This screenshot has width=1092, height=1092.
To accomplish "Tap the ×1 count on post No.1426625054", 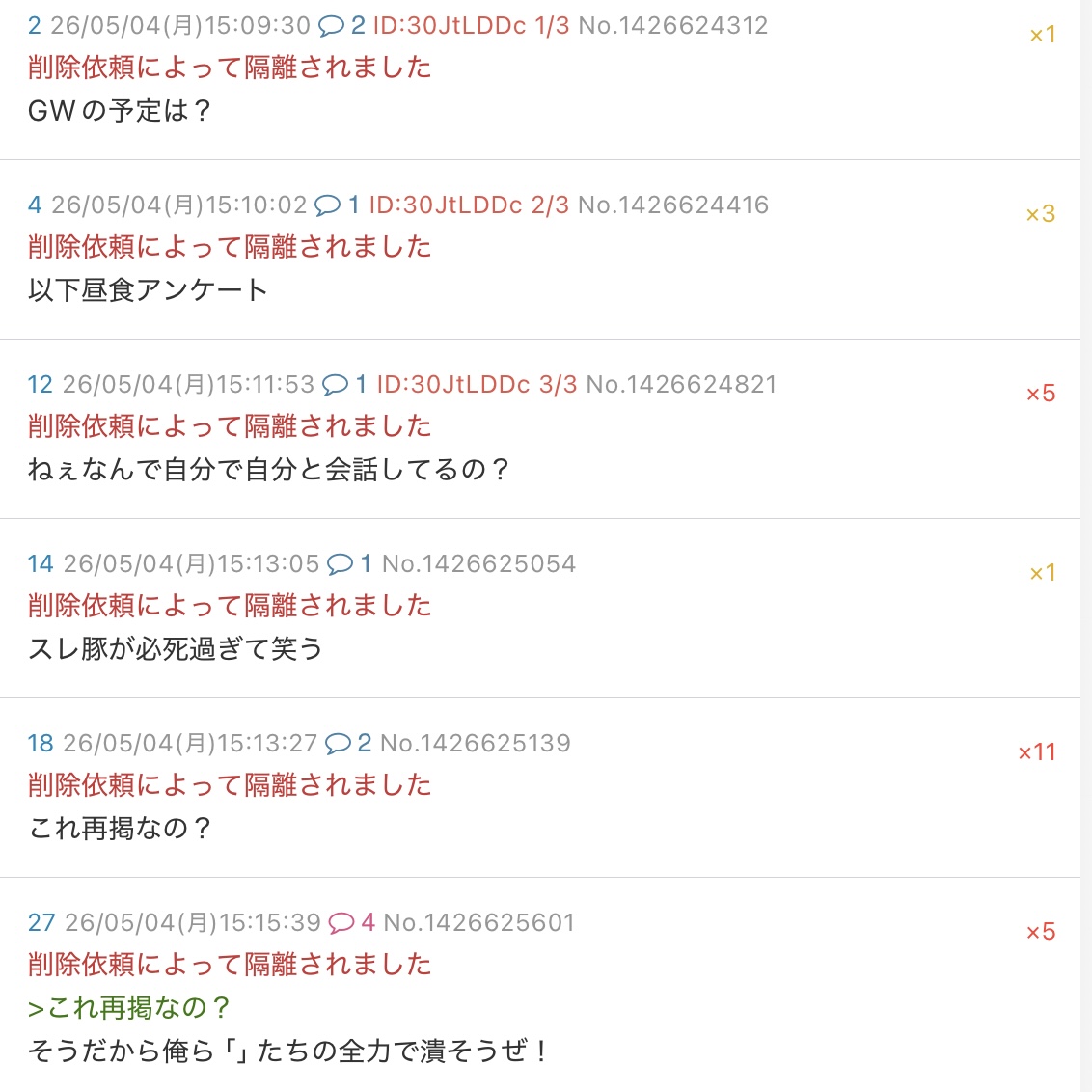I will coord(1043,572).
